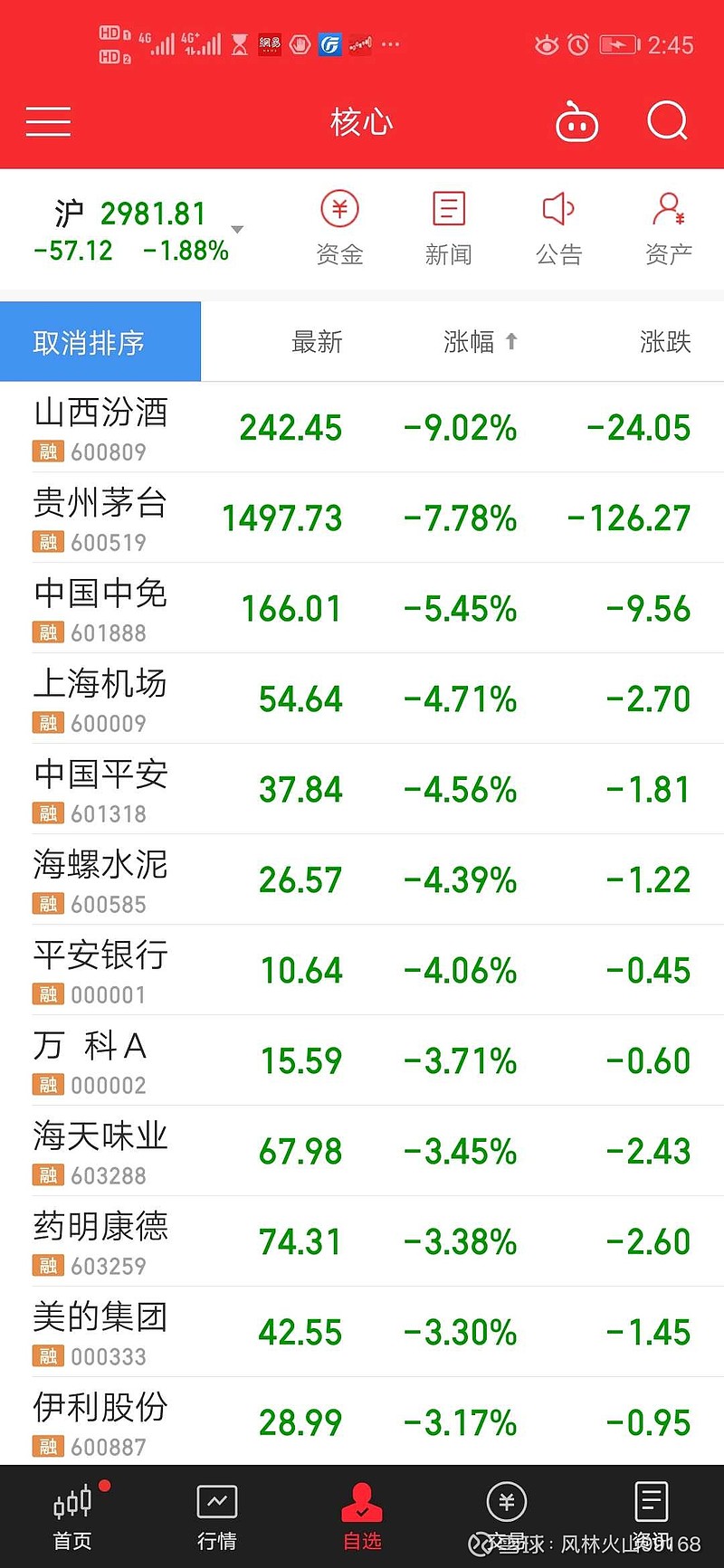Open 公告 announcements shortcut
Screen dimensions: 724x1568
tap(558, 229)
